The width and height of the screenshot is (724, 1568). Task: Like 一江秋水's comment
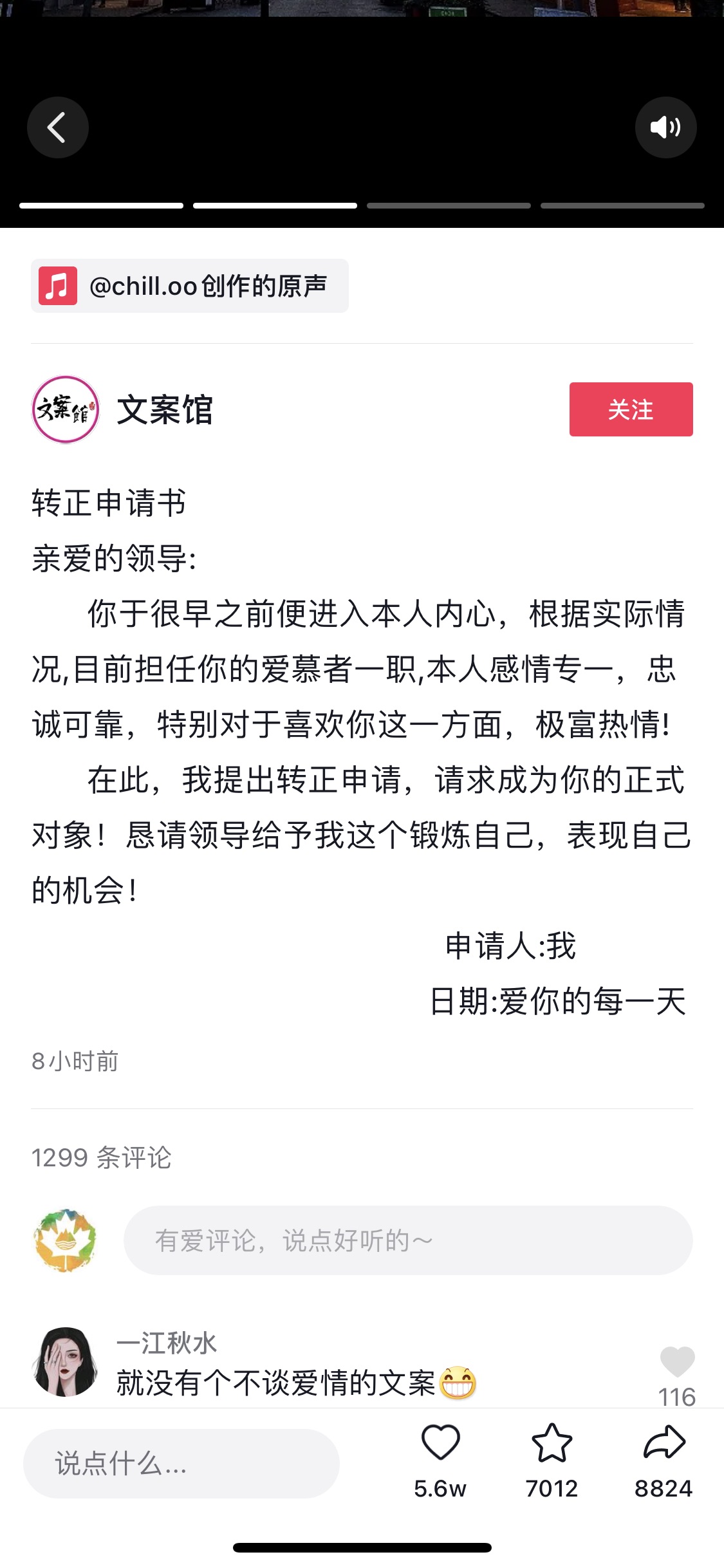(x=677, y=1361)
